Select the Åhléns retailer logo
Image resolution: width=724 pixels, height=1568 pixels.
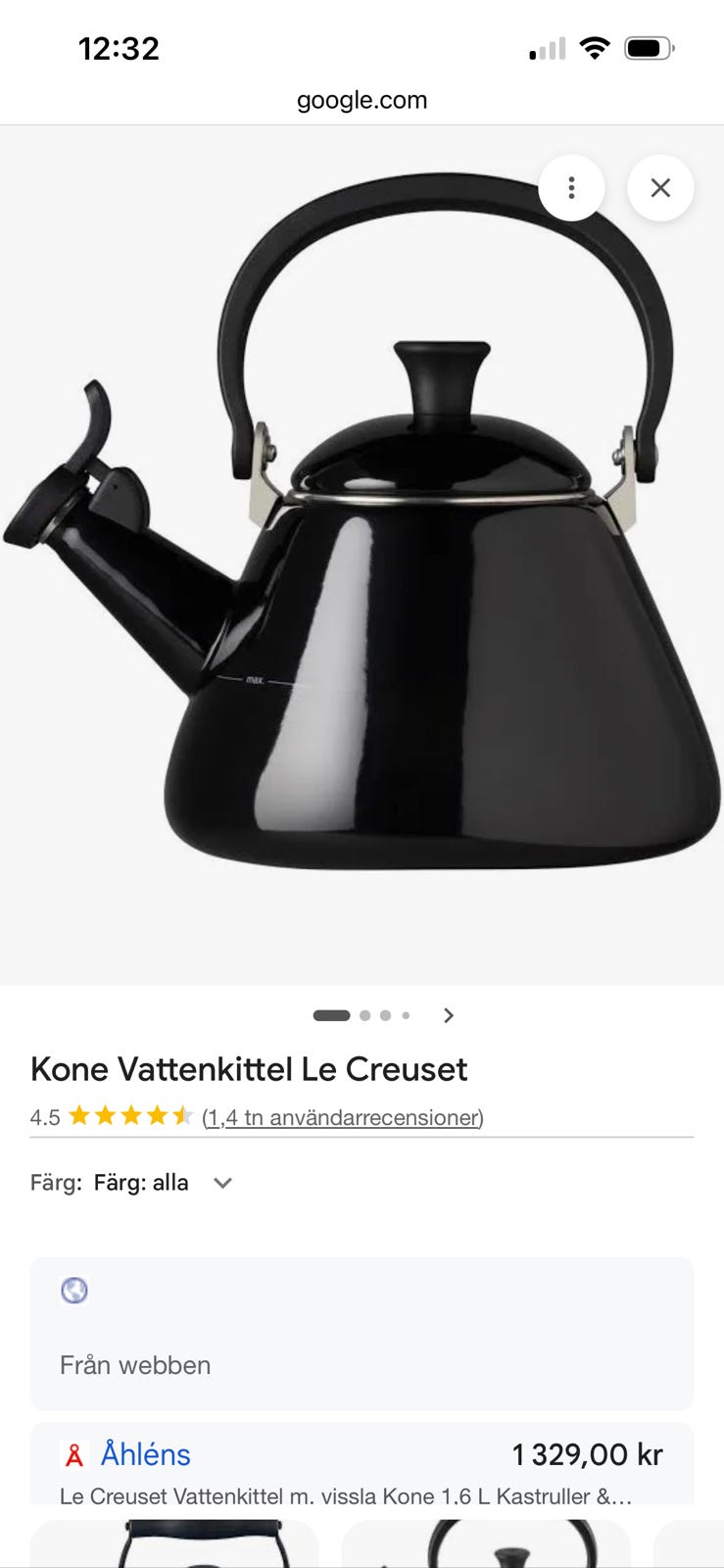point(75,1455)
